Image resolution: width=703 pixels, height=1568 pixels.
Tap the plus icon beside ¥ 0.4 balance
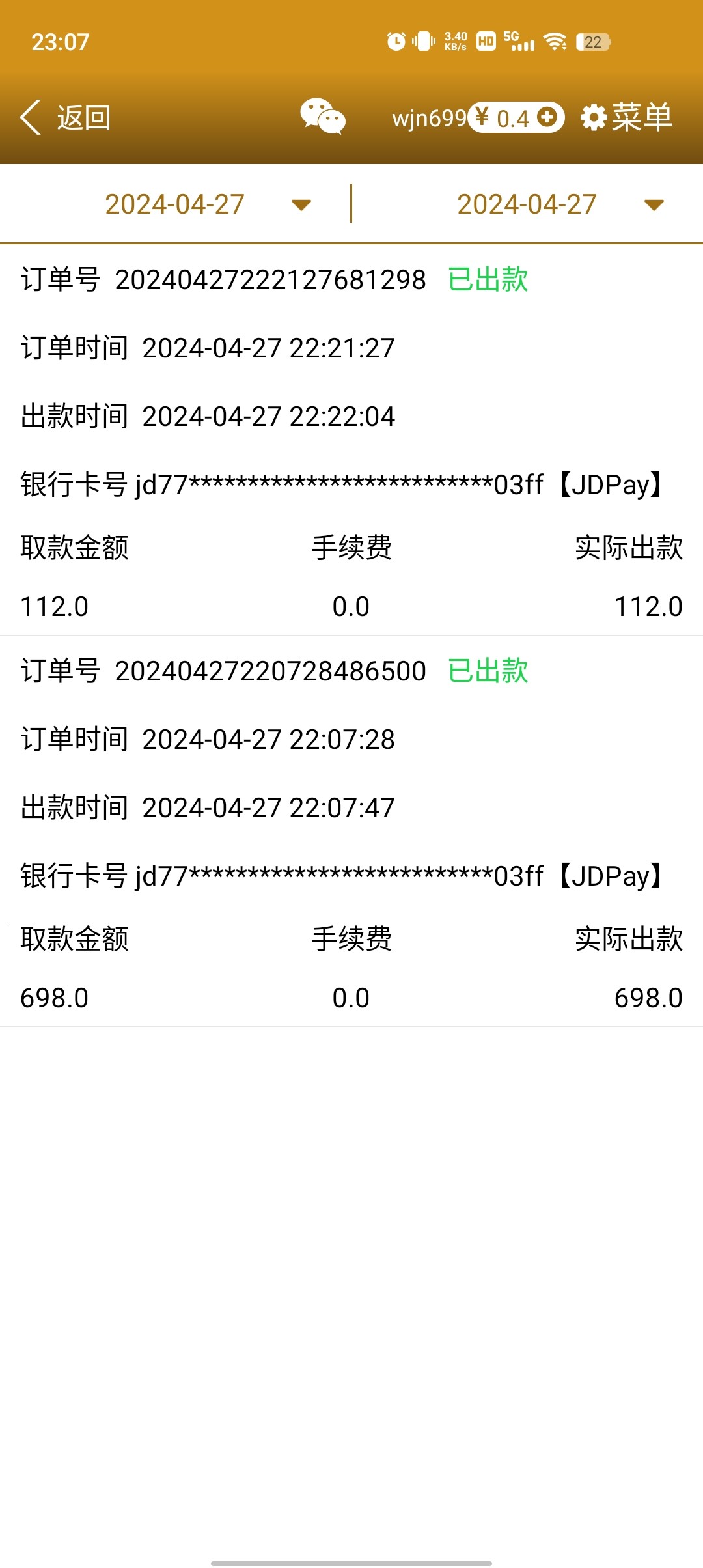coord(547,117)
